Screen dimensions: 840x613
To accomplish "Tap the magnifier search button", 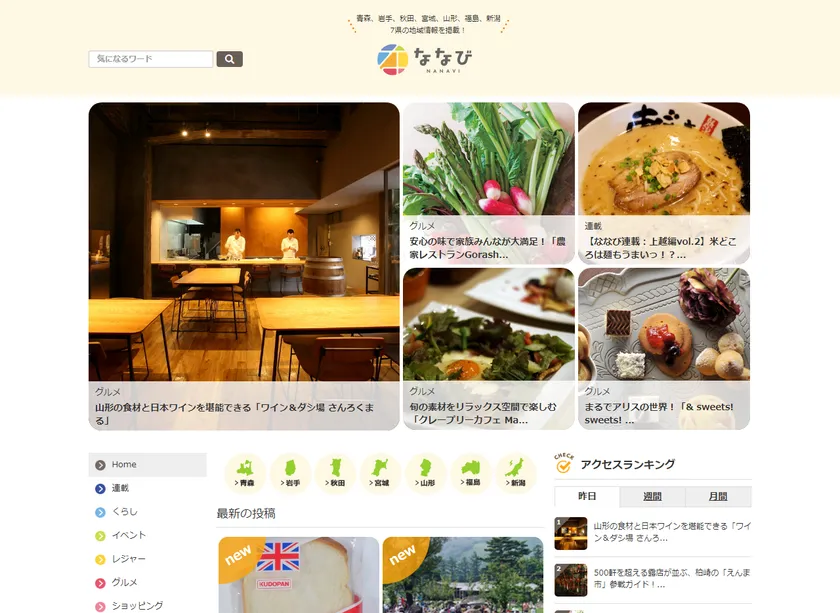I will (x=229, y=59).
